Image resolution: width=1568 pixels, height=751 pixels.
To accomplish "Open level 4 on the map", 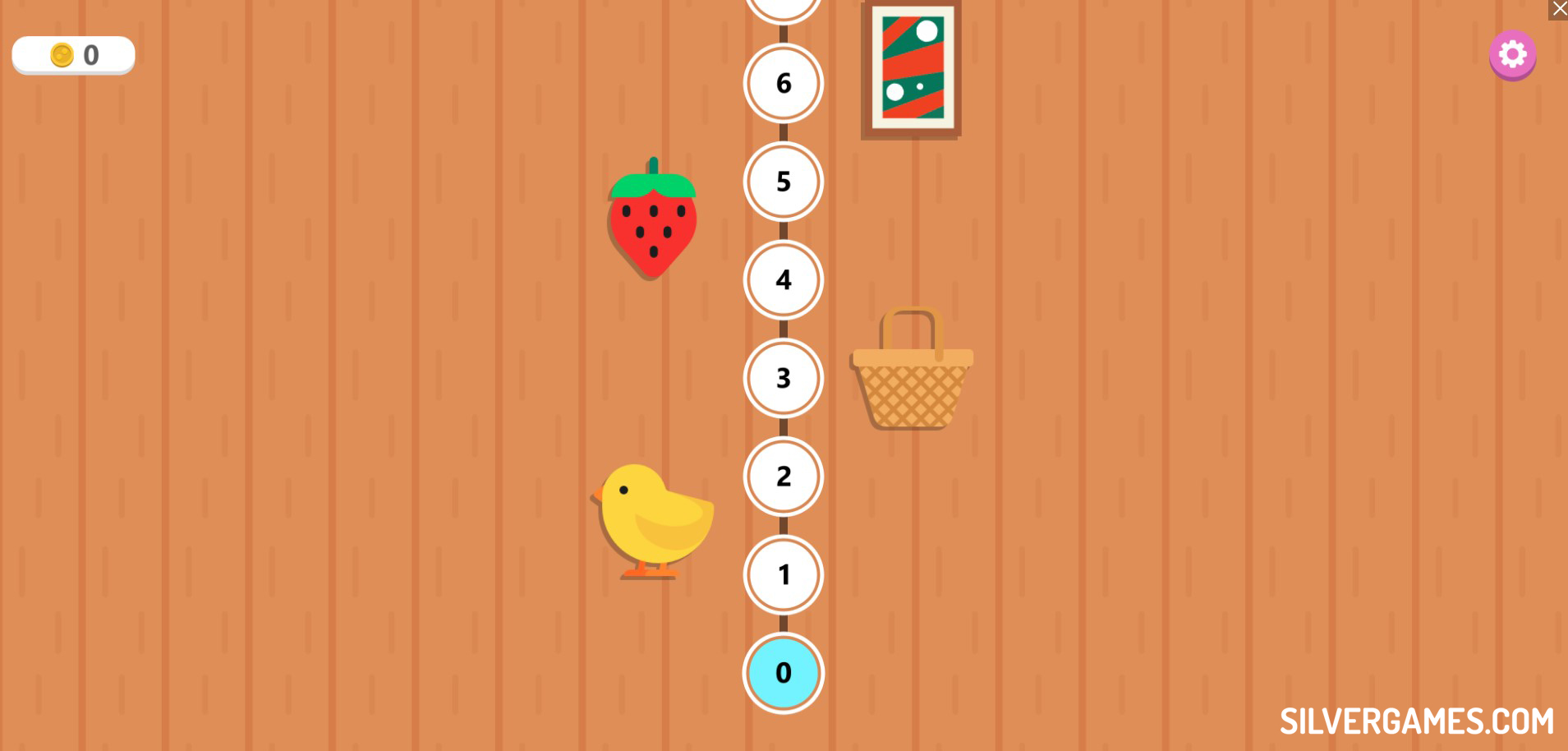I will click(x=784, y=280).
